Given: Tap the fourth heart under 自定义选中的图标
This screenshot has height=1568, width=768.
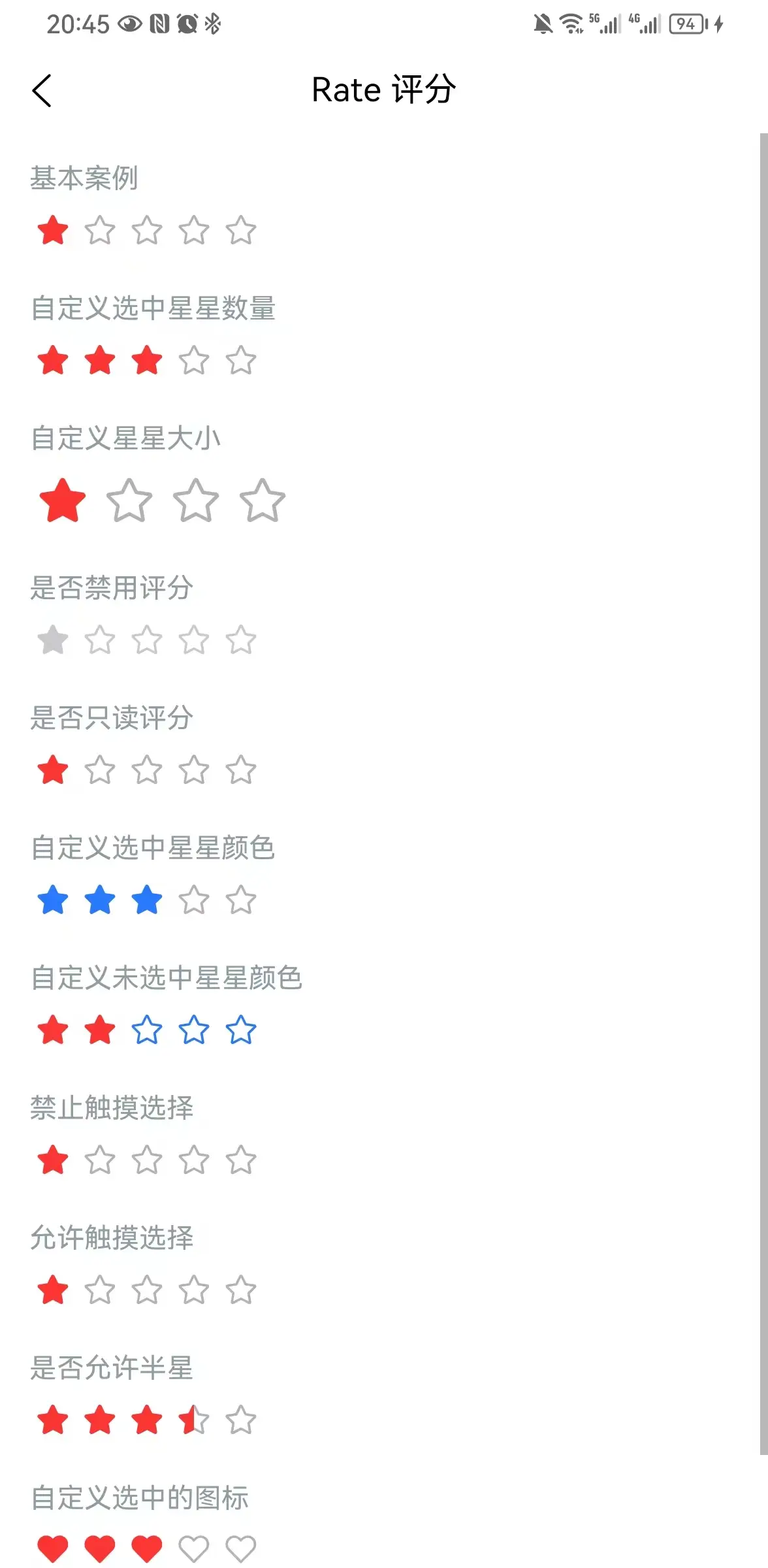Looking at the screenshot, I should (194, 1548).
